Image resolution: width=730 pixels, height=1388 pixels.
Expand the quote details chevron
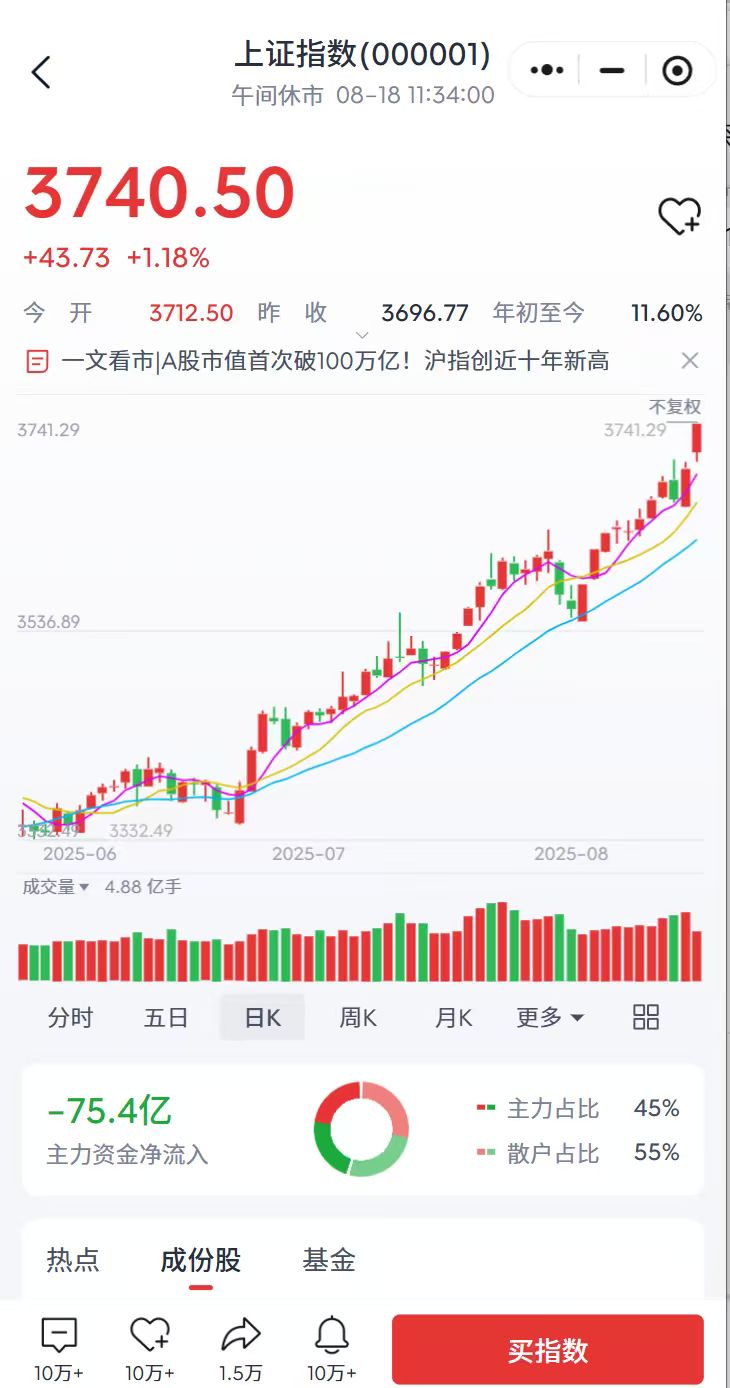(362, 336)
